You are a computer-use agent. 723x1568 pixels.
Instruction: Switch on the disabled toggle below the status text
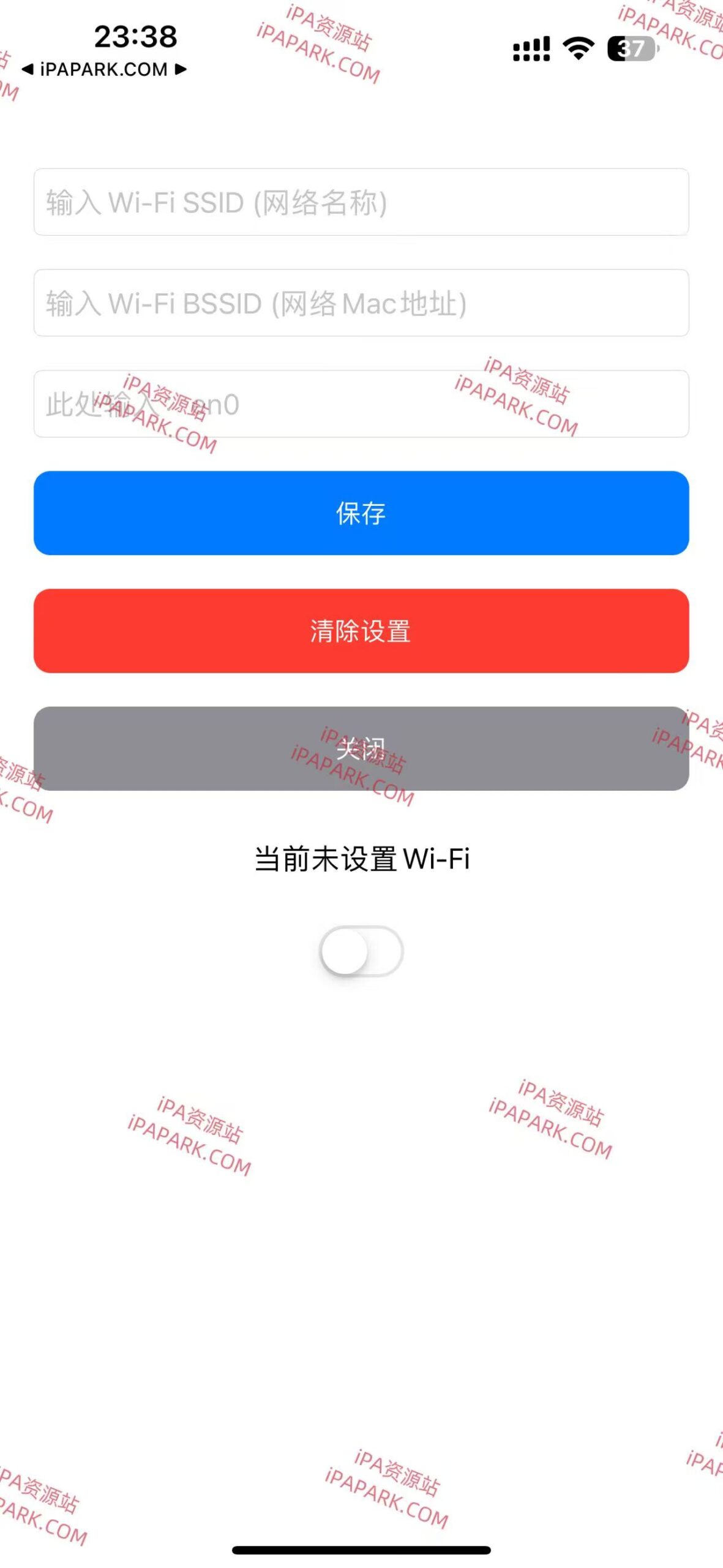pos(361,949)
